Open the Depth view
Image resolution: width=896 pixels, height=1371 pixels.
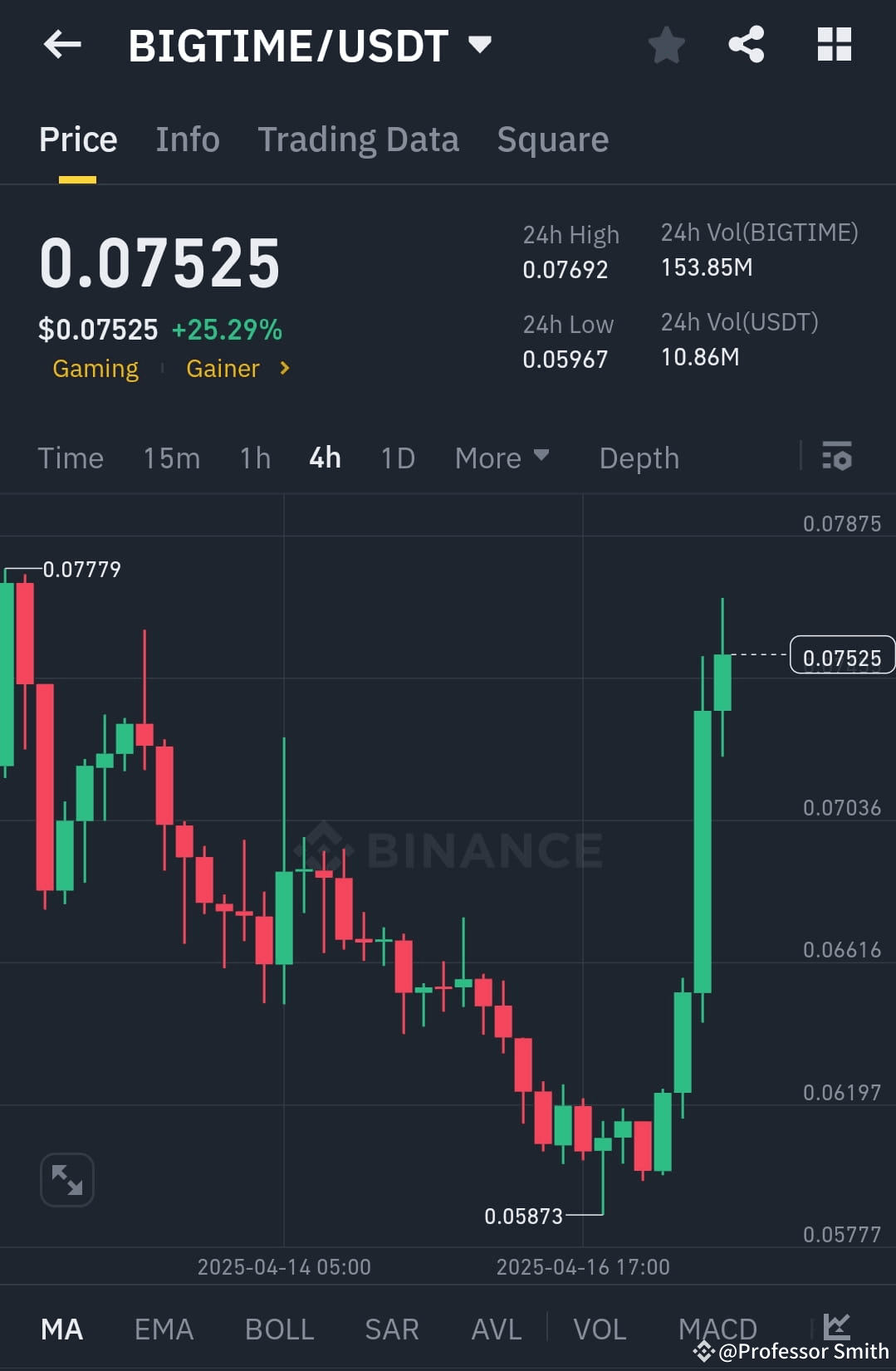(x=638, y=458)
